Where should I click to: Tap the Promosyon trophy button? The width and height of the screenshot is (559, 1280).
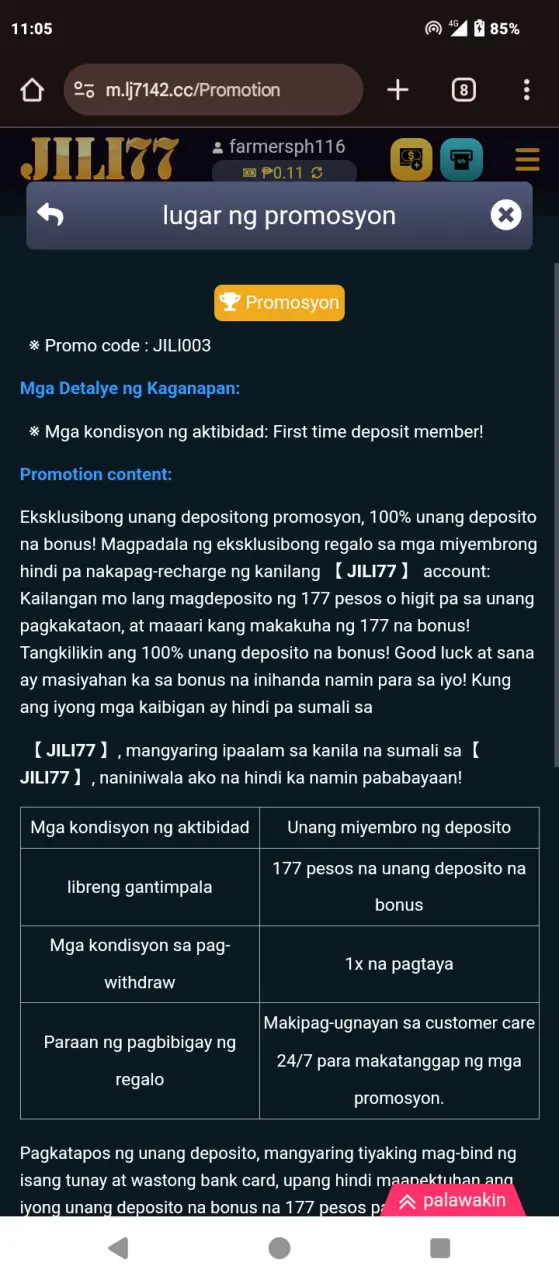pos(279,303)
